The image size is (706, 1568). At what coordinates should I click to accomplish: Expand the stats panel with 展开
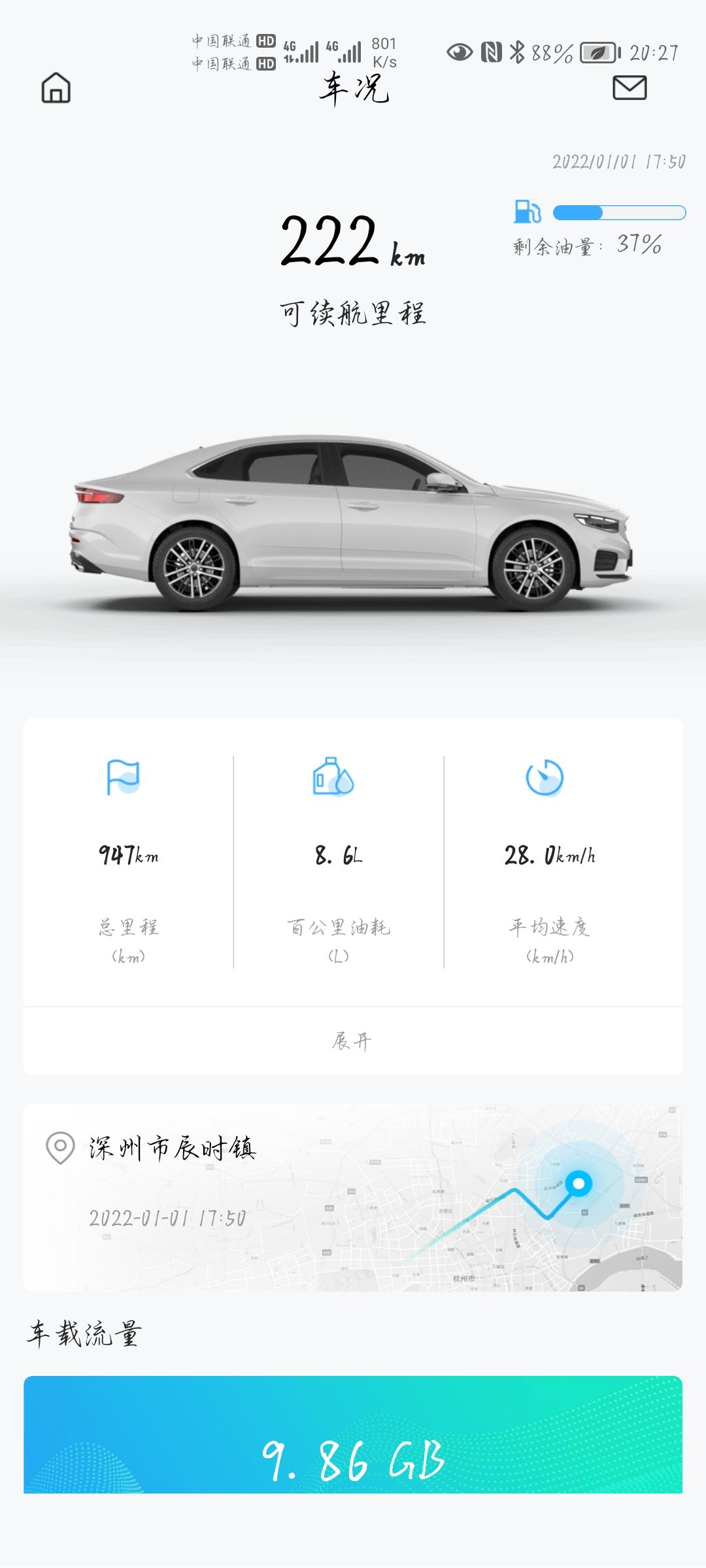(352, 1041)
